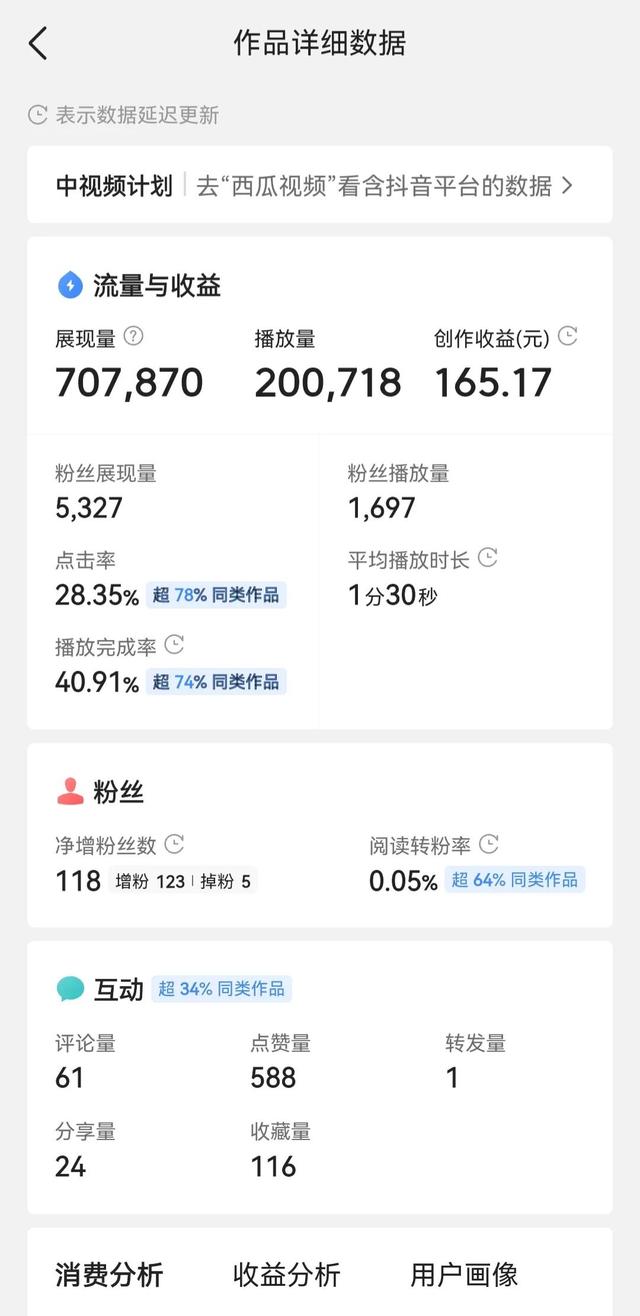This screenshot has width=640, height=1316.
Task: Switch to the 消费分析 tab
Action: [x=109, y=1274]
